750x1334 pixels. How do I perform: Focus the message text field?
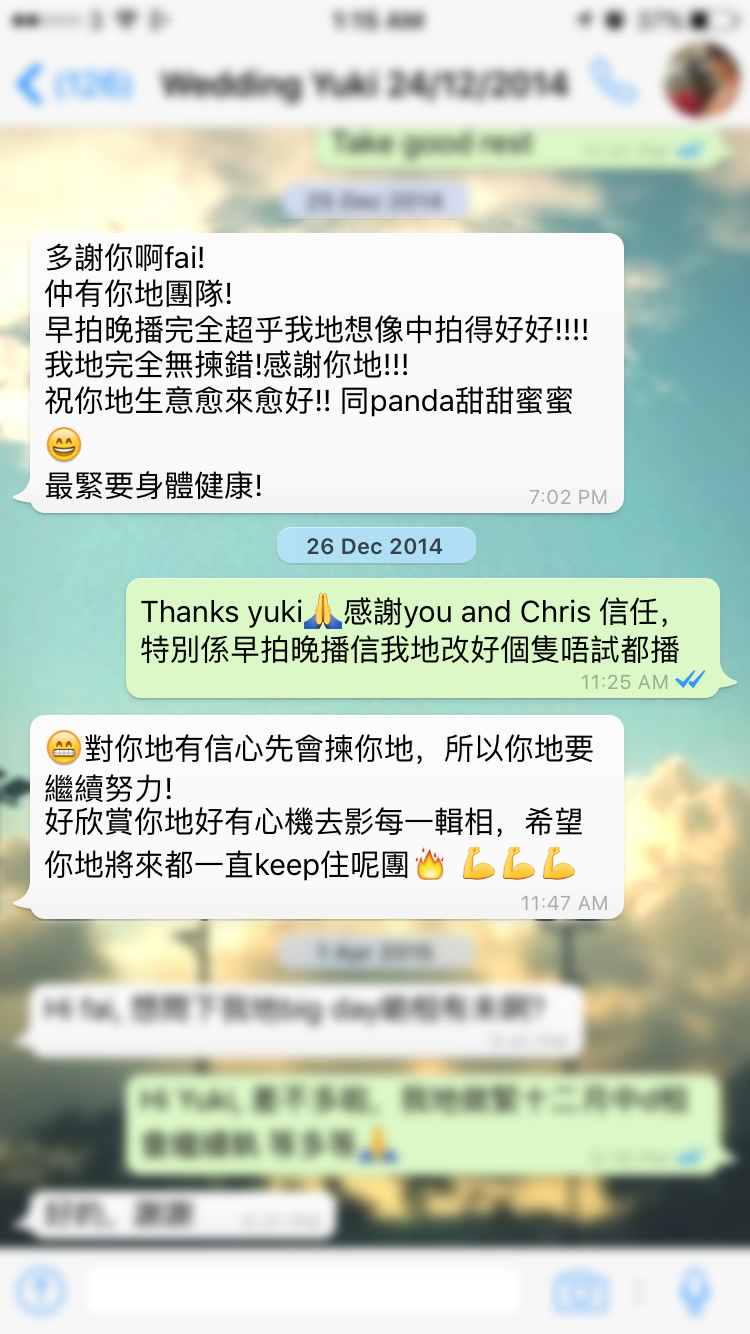[300, 1291]
